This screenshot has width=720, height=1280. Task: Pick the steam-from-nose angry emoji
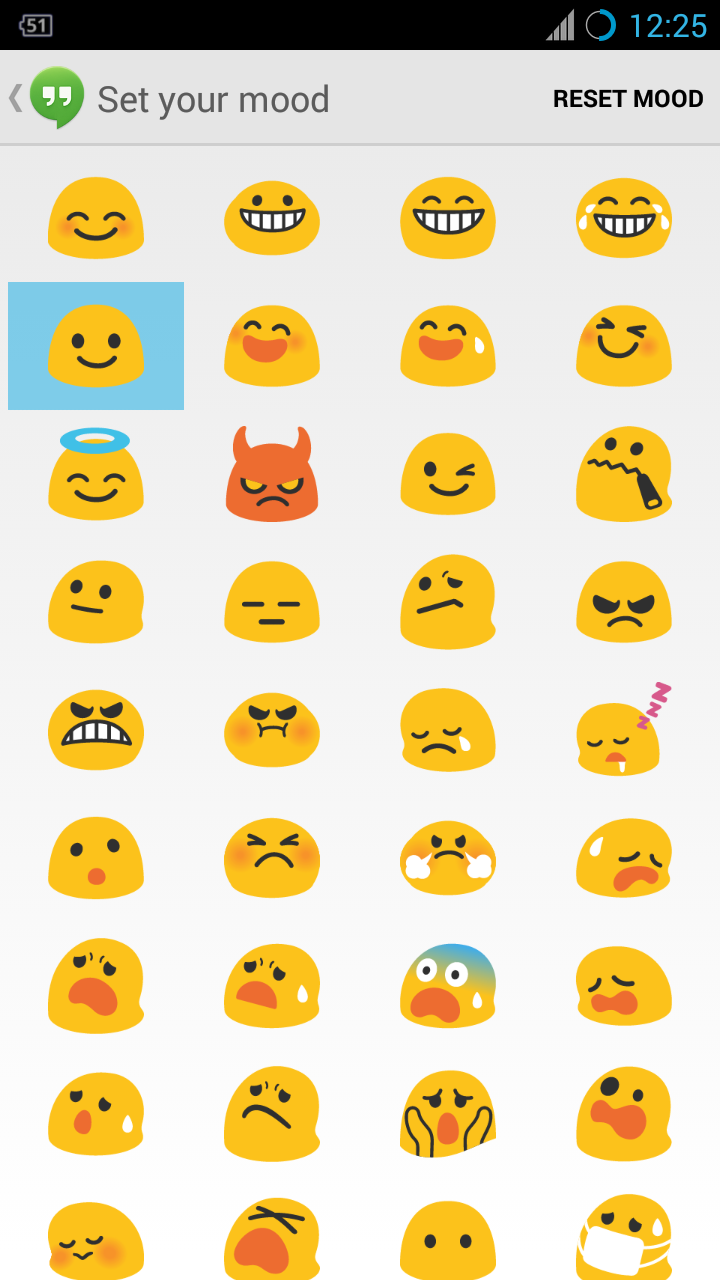click(448, 858)
